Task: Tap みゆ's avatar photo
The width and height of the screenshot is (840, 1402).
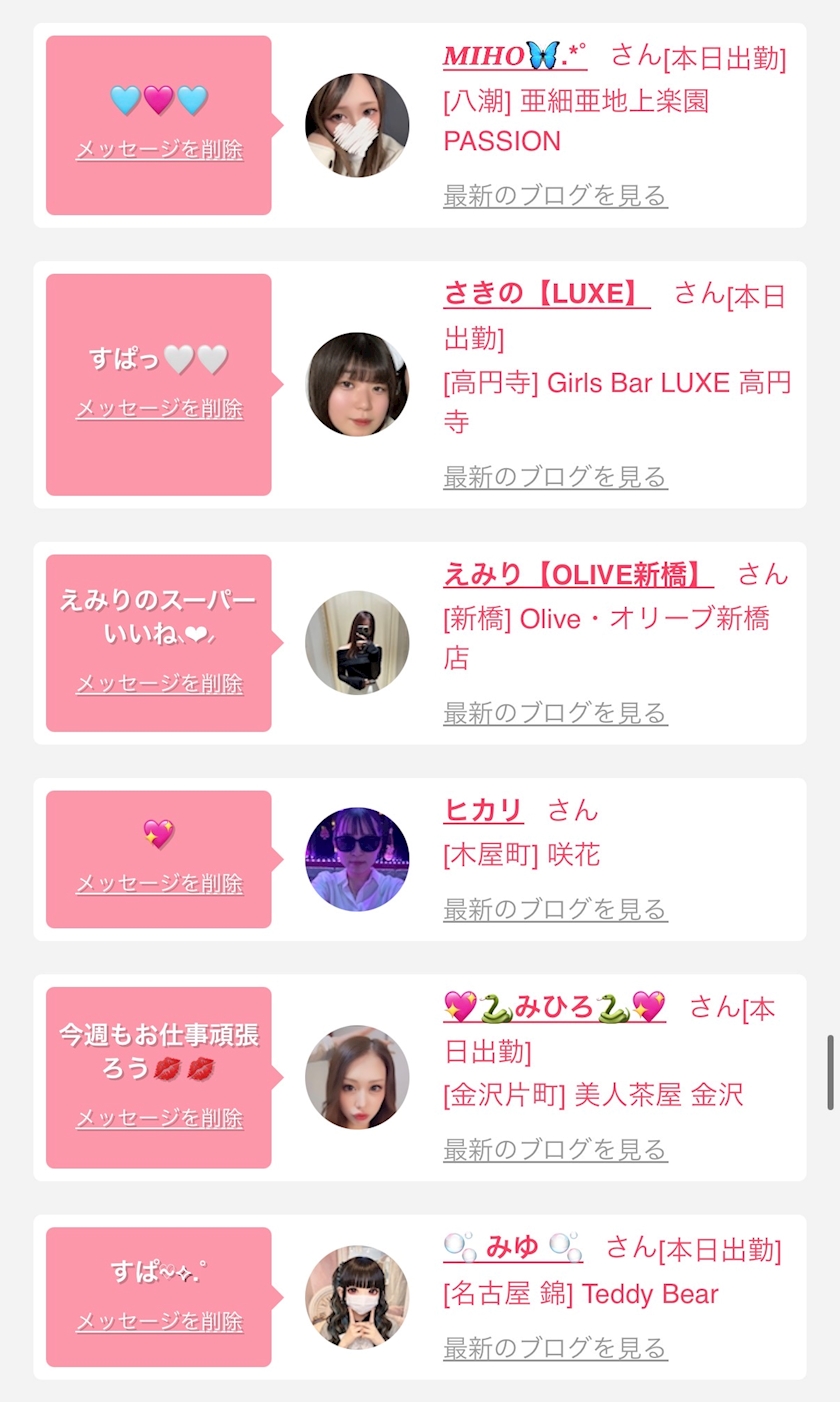Action: [357, 1297]
